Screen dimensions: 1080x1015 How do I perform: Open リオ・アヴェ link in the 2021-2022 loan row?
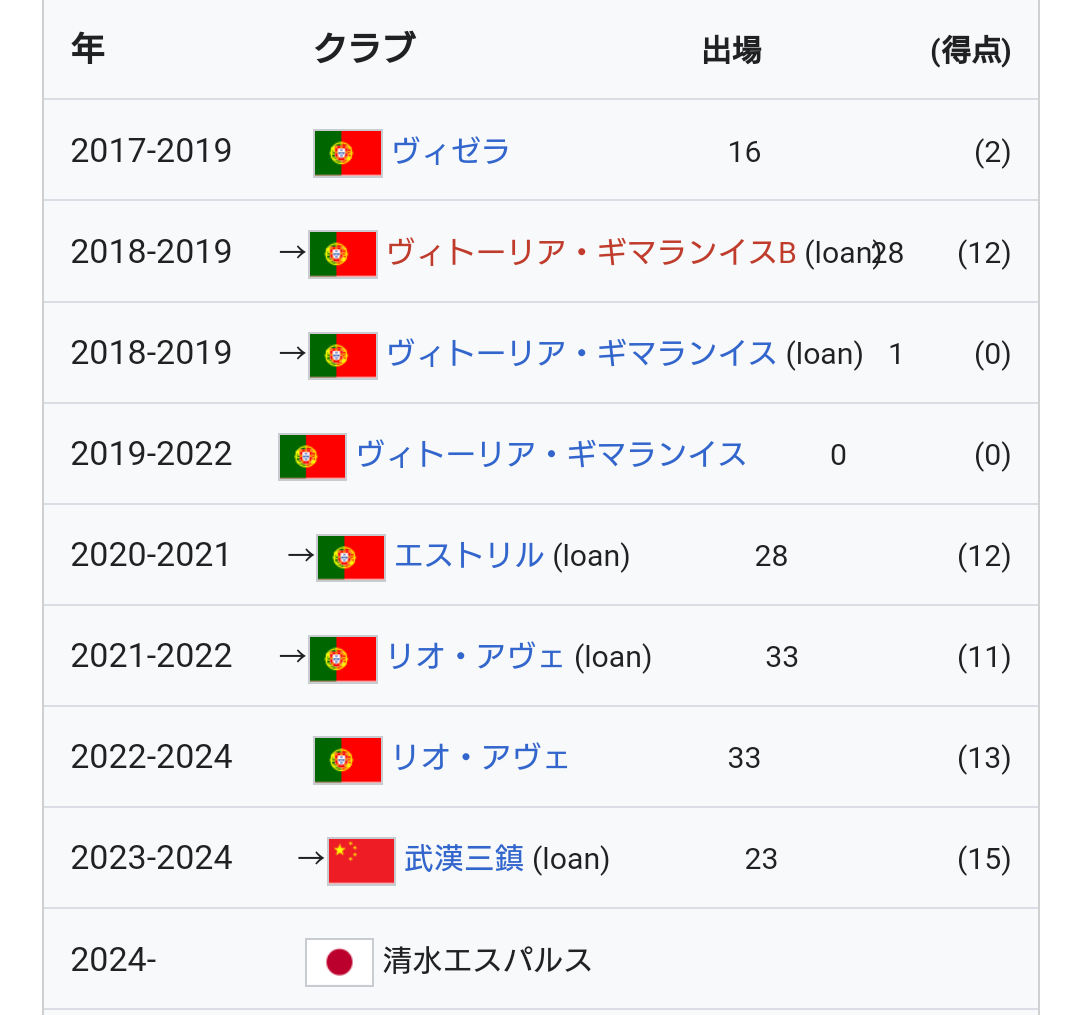475,657
